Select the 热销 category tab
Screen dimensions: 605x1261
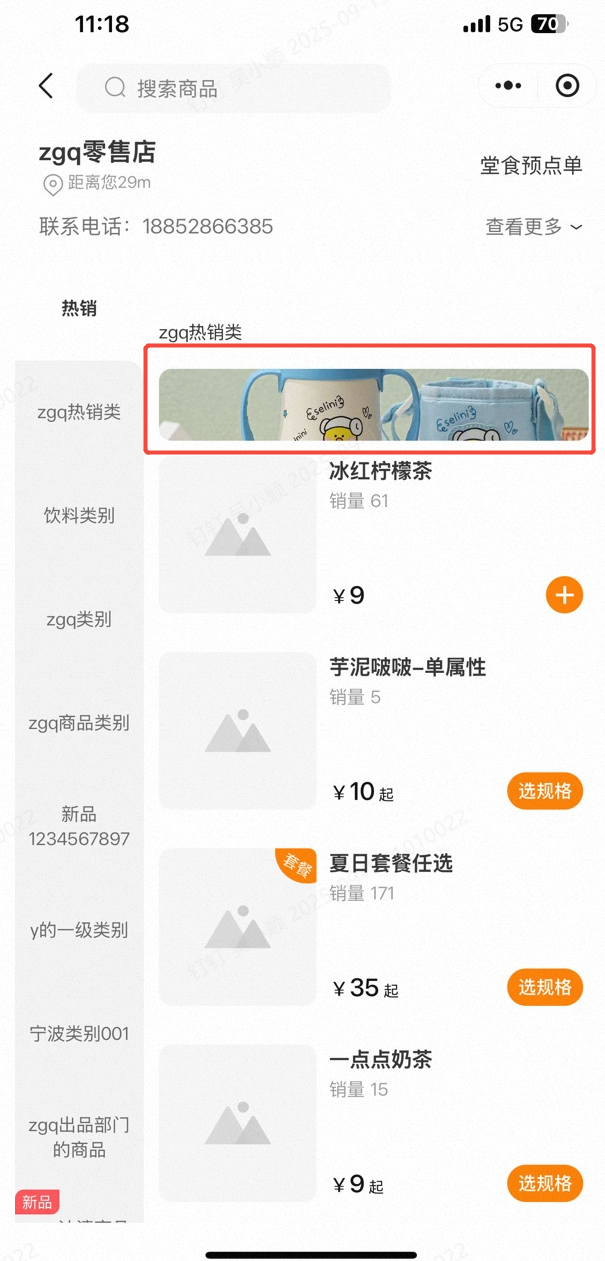[79, 309]
